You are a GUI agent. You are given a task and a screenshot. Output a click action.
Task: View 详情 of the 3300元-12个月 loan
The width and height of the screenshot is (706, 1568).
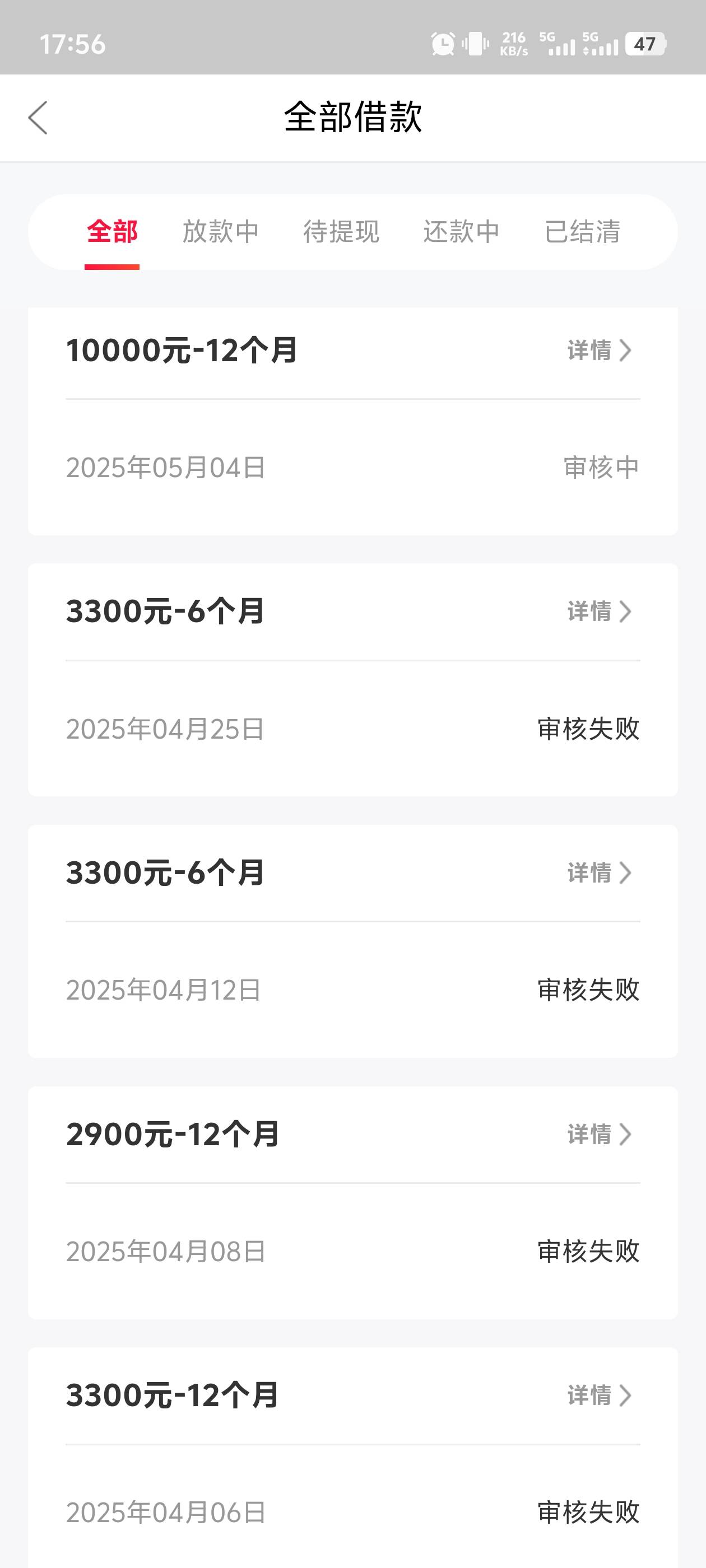(x=600, y=1395)
